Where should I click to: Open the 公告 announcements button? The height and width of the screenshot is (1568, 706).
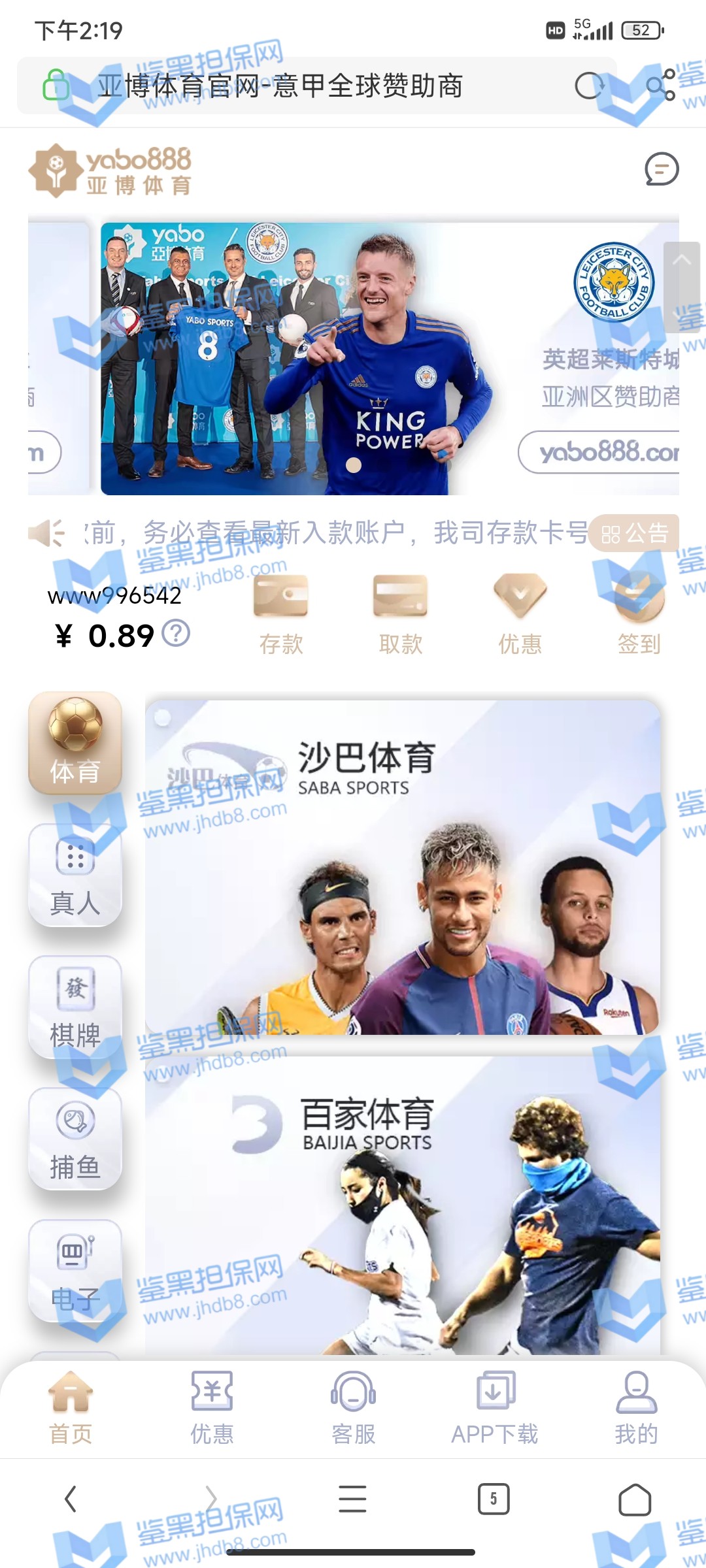(x=634, y=534)
